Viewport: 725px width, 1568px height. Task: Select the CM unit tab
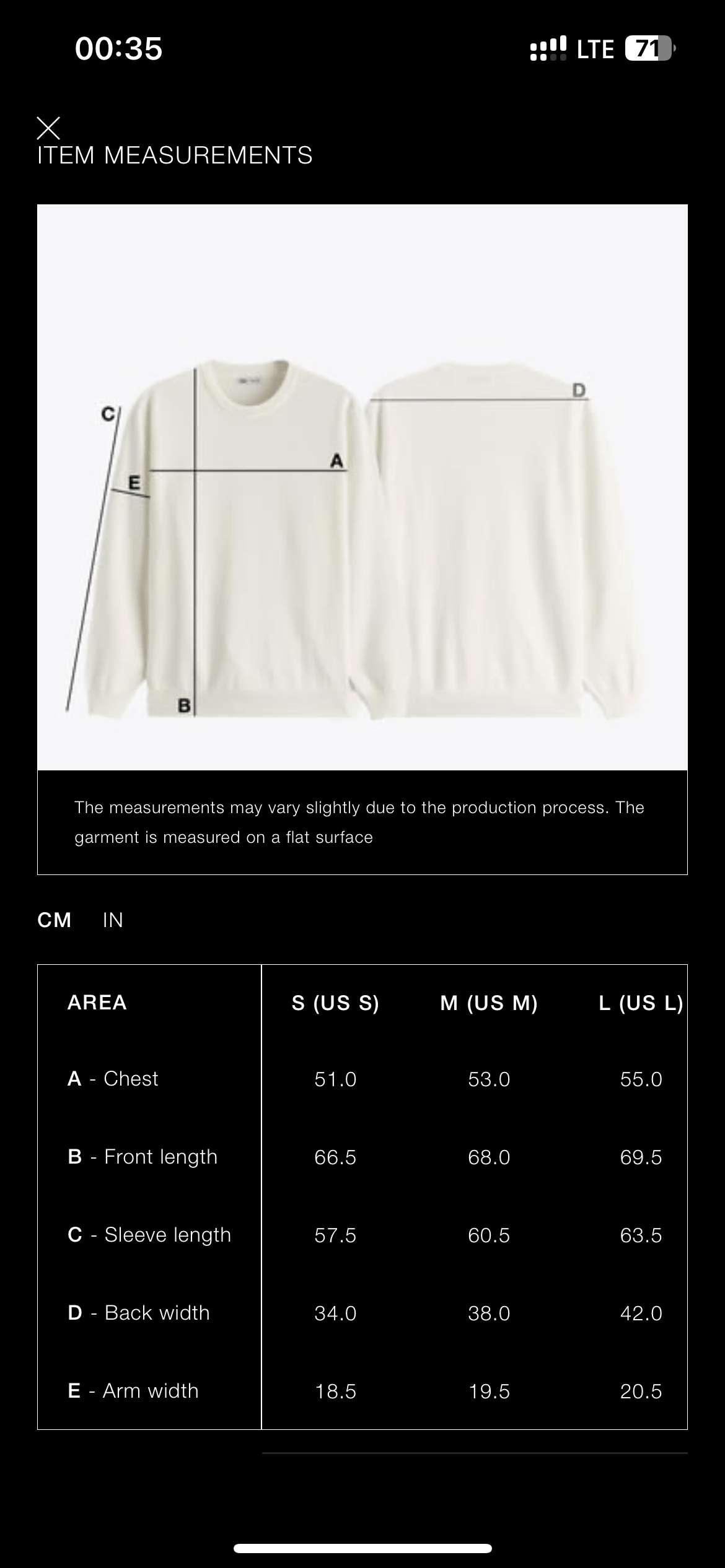coord(55,920)
